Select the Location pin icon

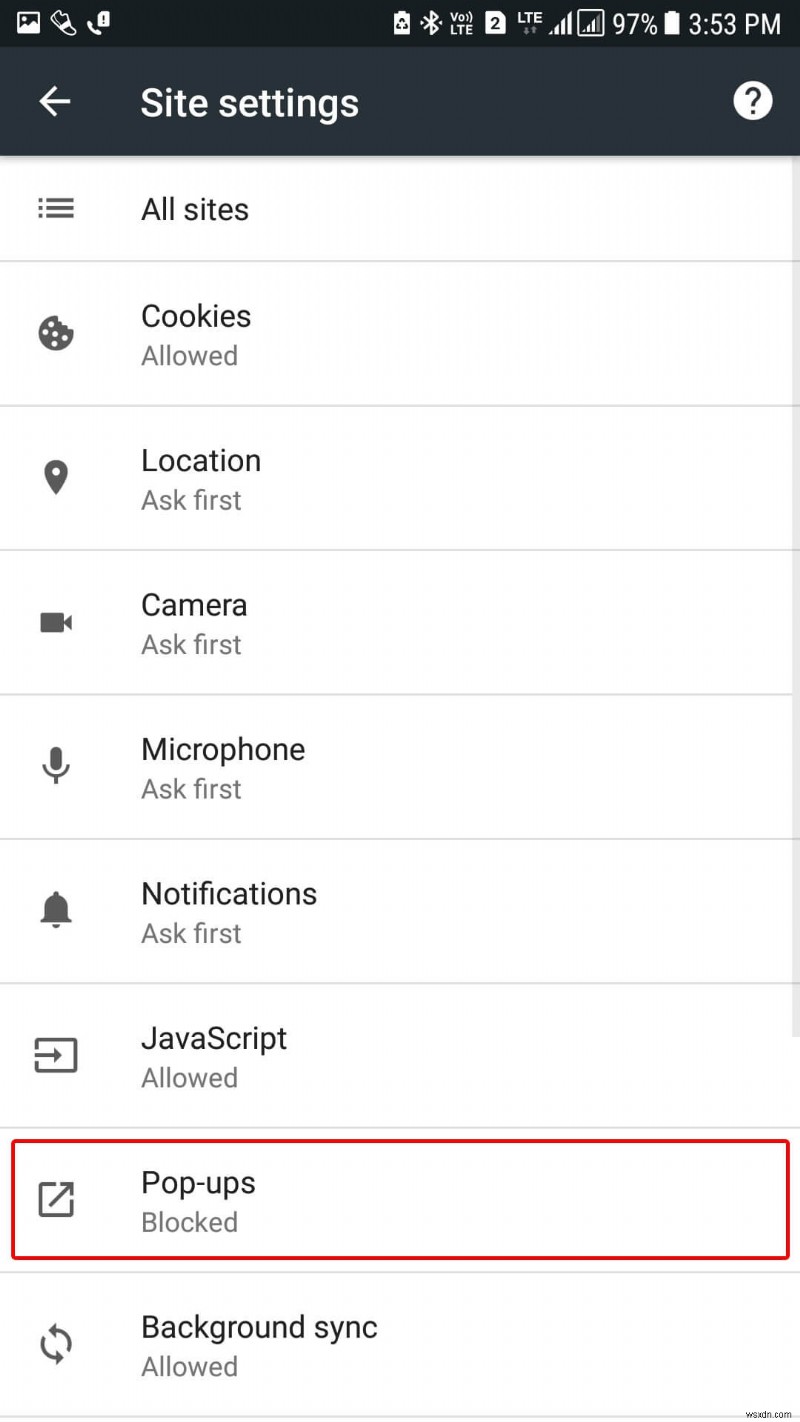[x=55, y=477]
